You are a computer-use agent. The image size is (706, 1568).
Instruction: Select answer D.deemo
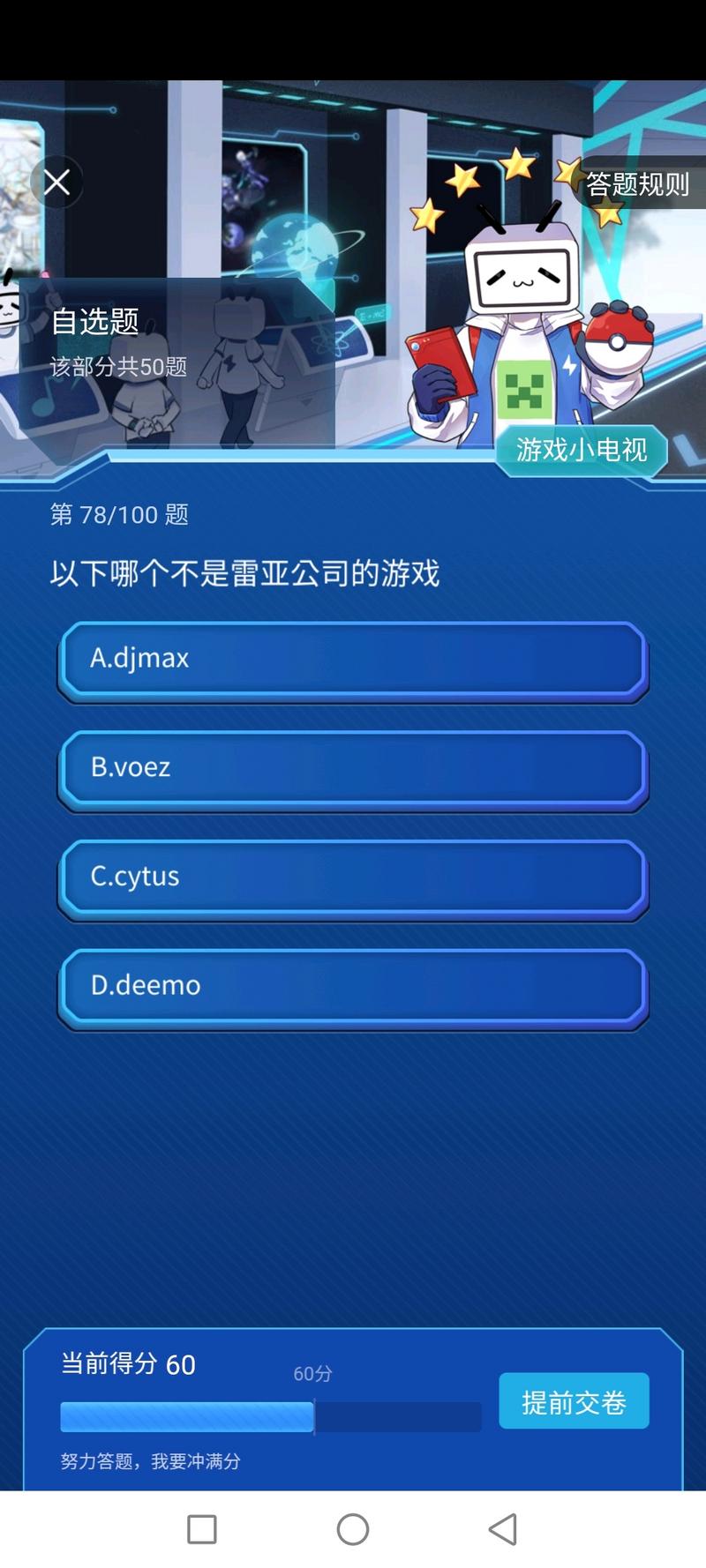pos(353,987)
